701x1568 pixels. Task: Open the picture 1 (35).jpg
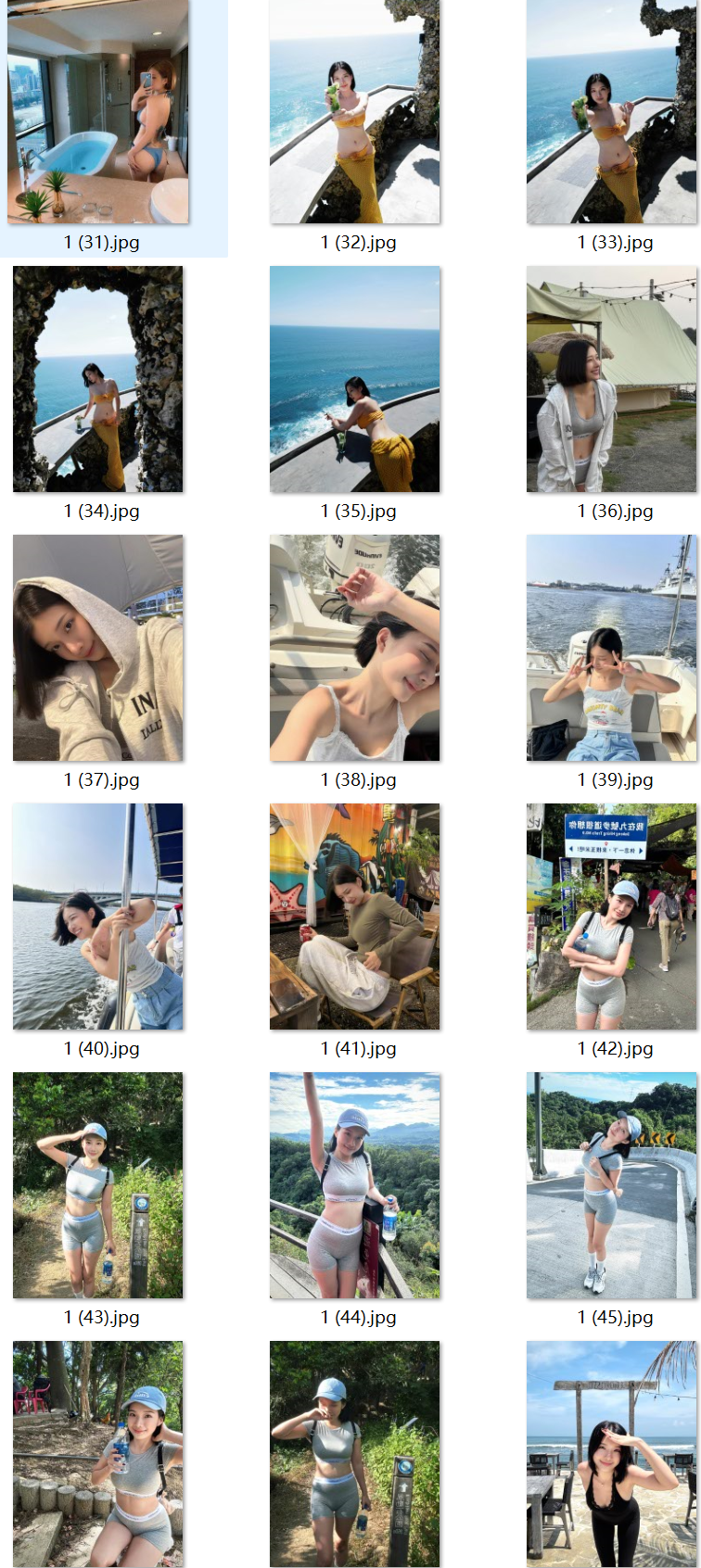[x=355, y=379]
